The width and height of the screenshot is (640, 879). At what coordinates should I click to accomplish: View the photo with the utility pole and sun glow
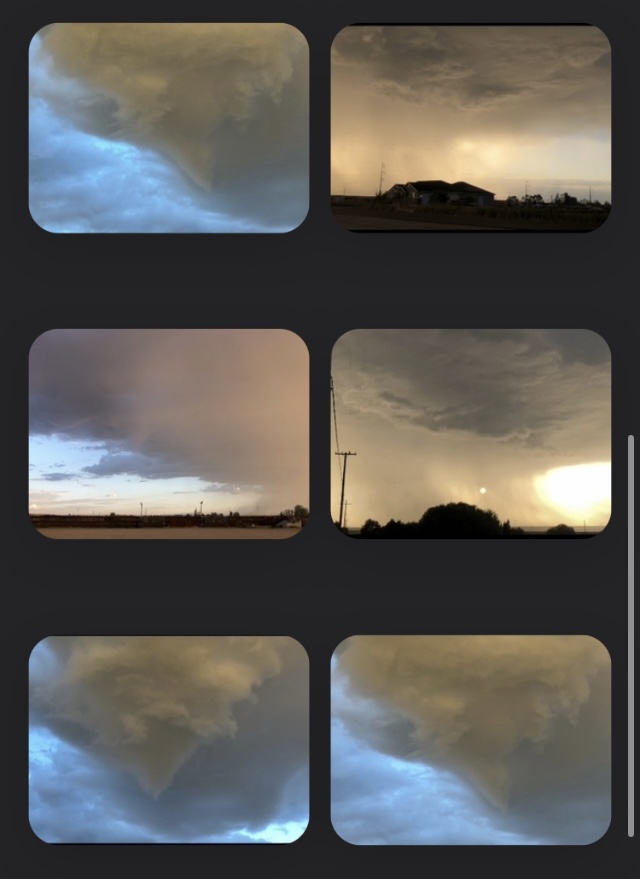[470, 433]
